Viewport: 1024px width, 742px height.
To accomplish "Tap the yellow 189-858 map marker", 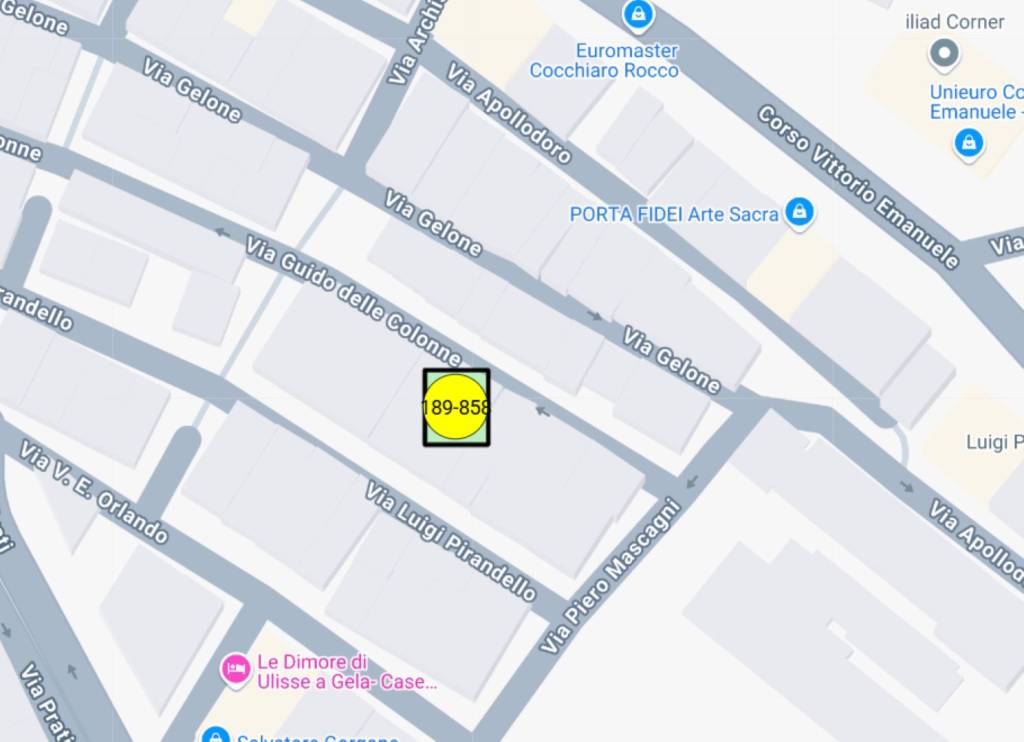I will coord(457,407).
